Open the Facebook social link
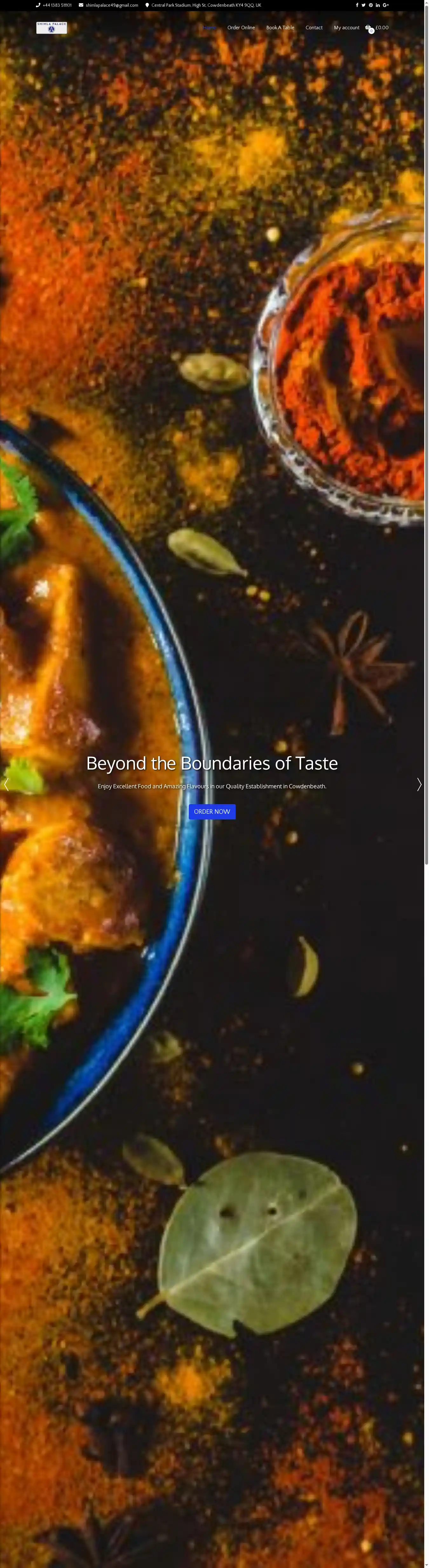429x1568 pixels. [x=357, y=5]
